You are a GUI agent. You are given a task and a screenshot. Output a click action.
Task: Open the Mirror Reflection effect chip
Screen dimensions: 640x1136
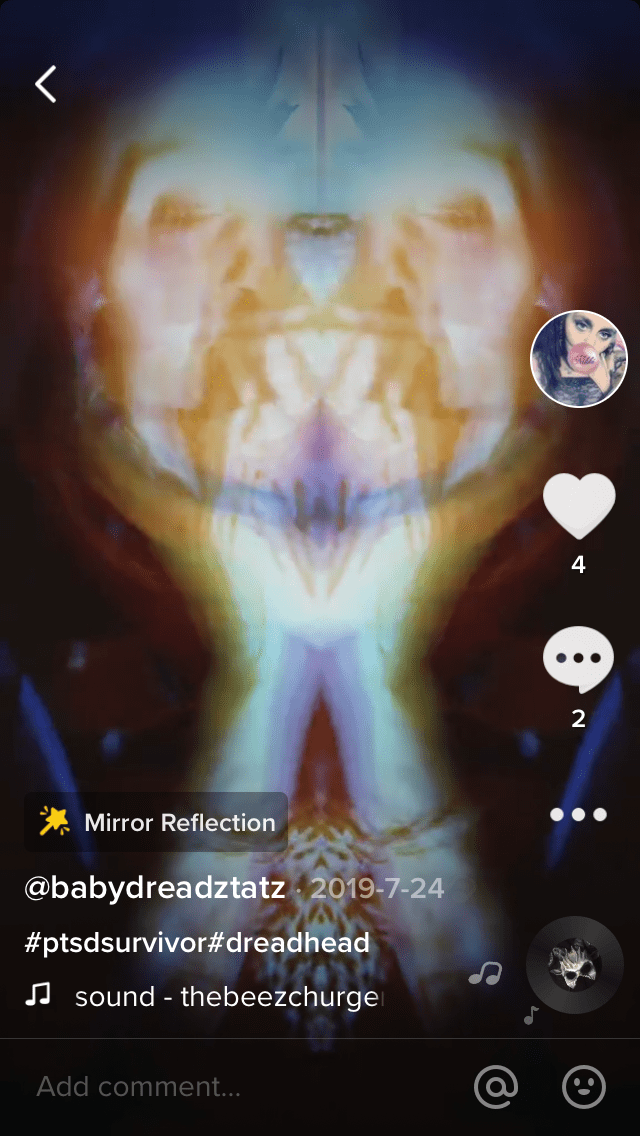156,822
